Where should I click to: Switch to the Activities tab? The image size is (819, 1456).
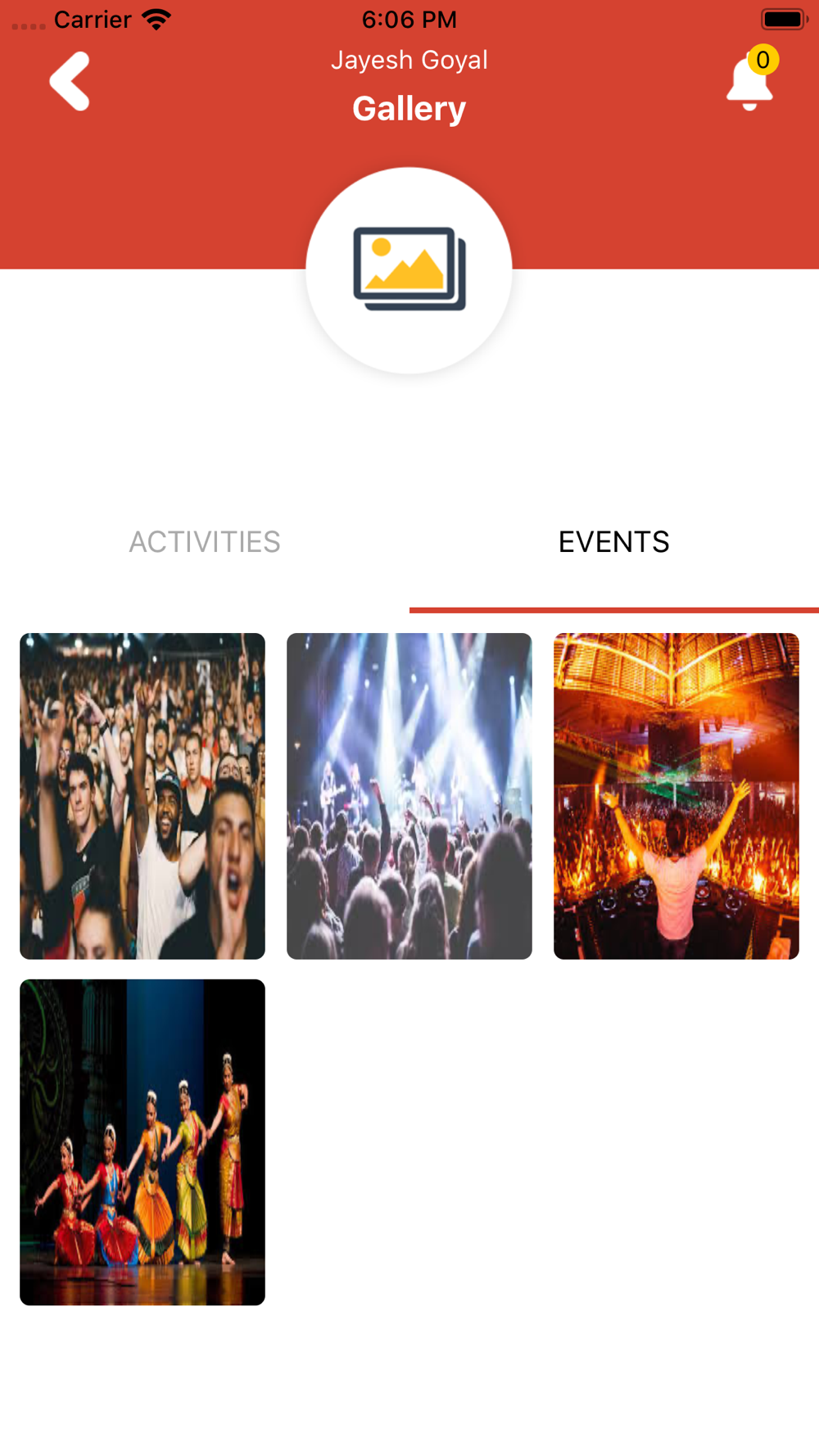pos(205,542)
